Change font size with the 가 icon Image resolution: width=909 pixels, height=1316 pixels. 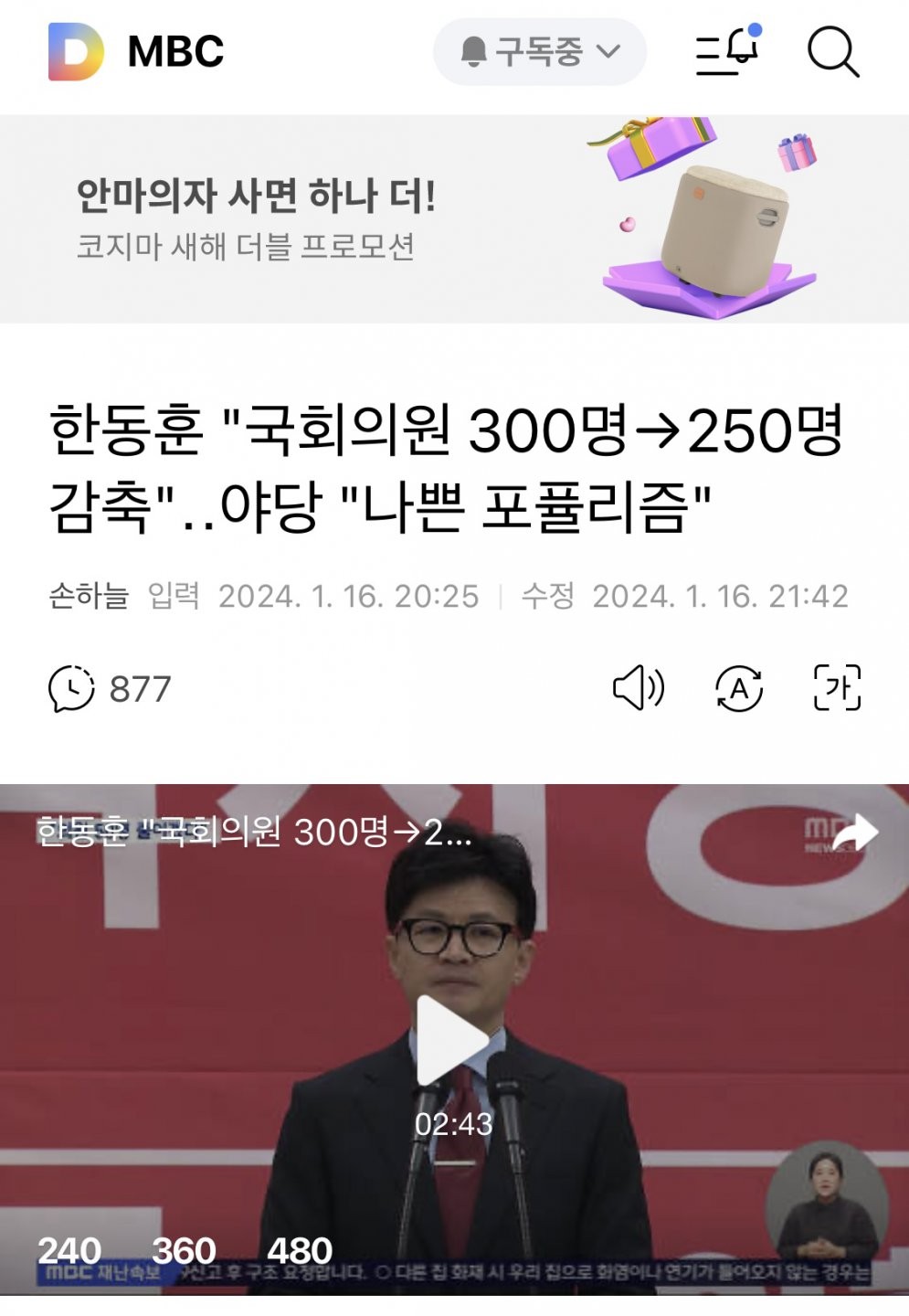[x=837, y=688]
